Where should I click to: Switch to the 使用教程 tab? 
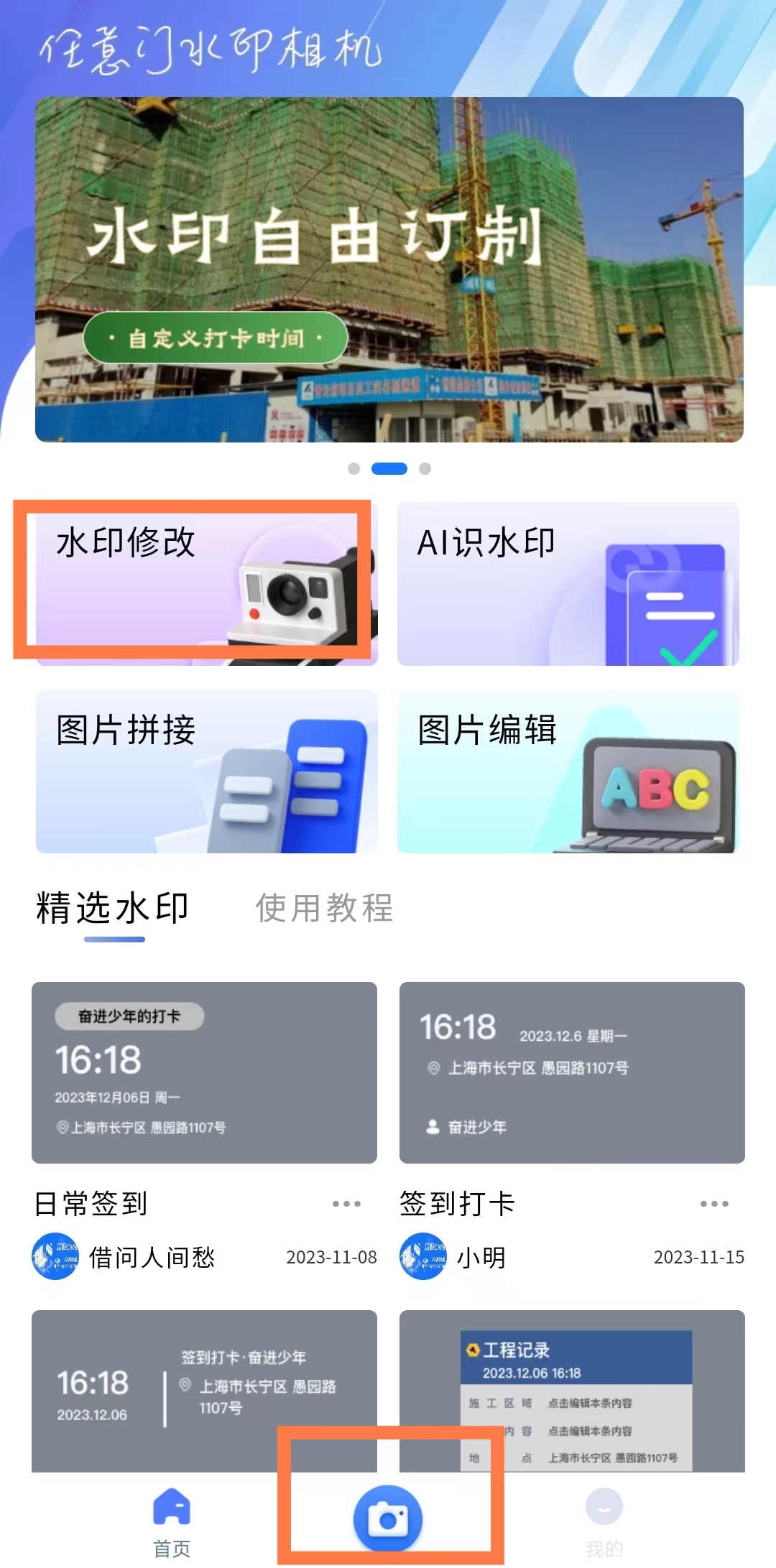point(324,908)
